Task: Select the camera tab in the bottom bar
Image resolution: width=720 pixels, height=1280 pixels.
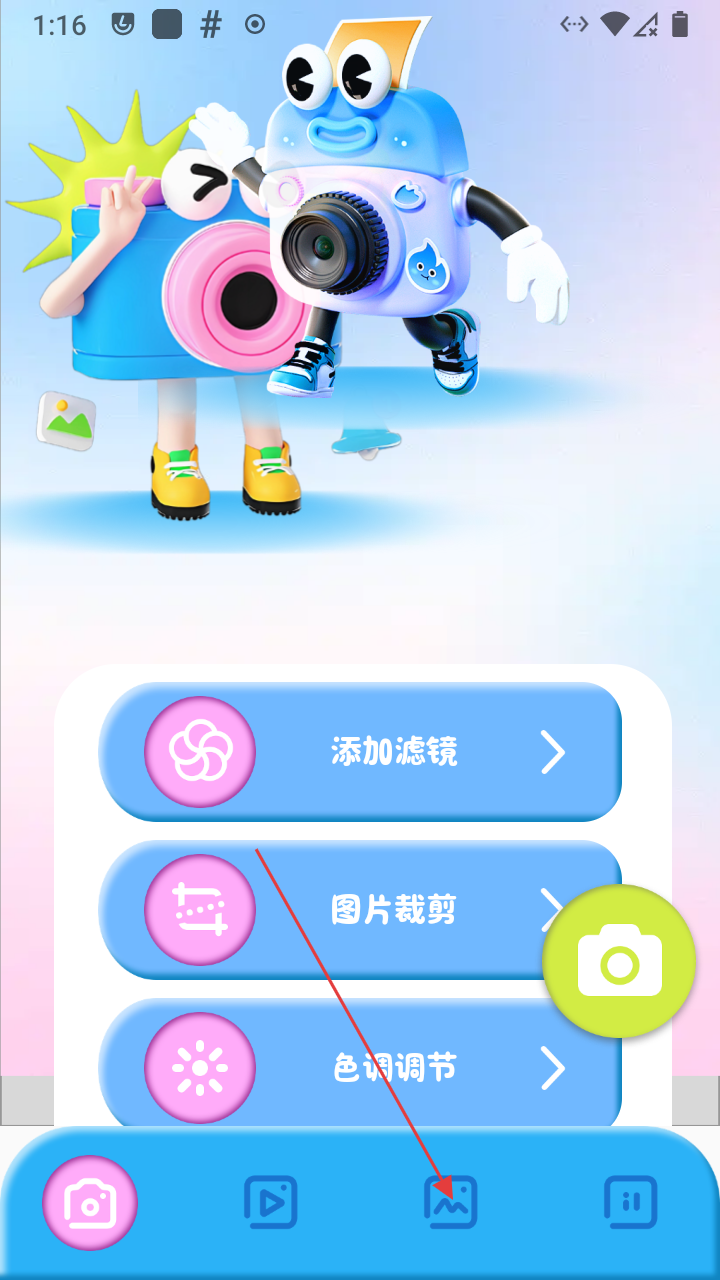Action: pyautogui.click(x=90, y=1203)
